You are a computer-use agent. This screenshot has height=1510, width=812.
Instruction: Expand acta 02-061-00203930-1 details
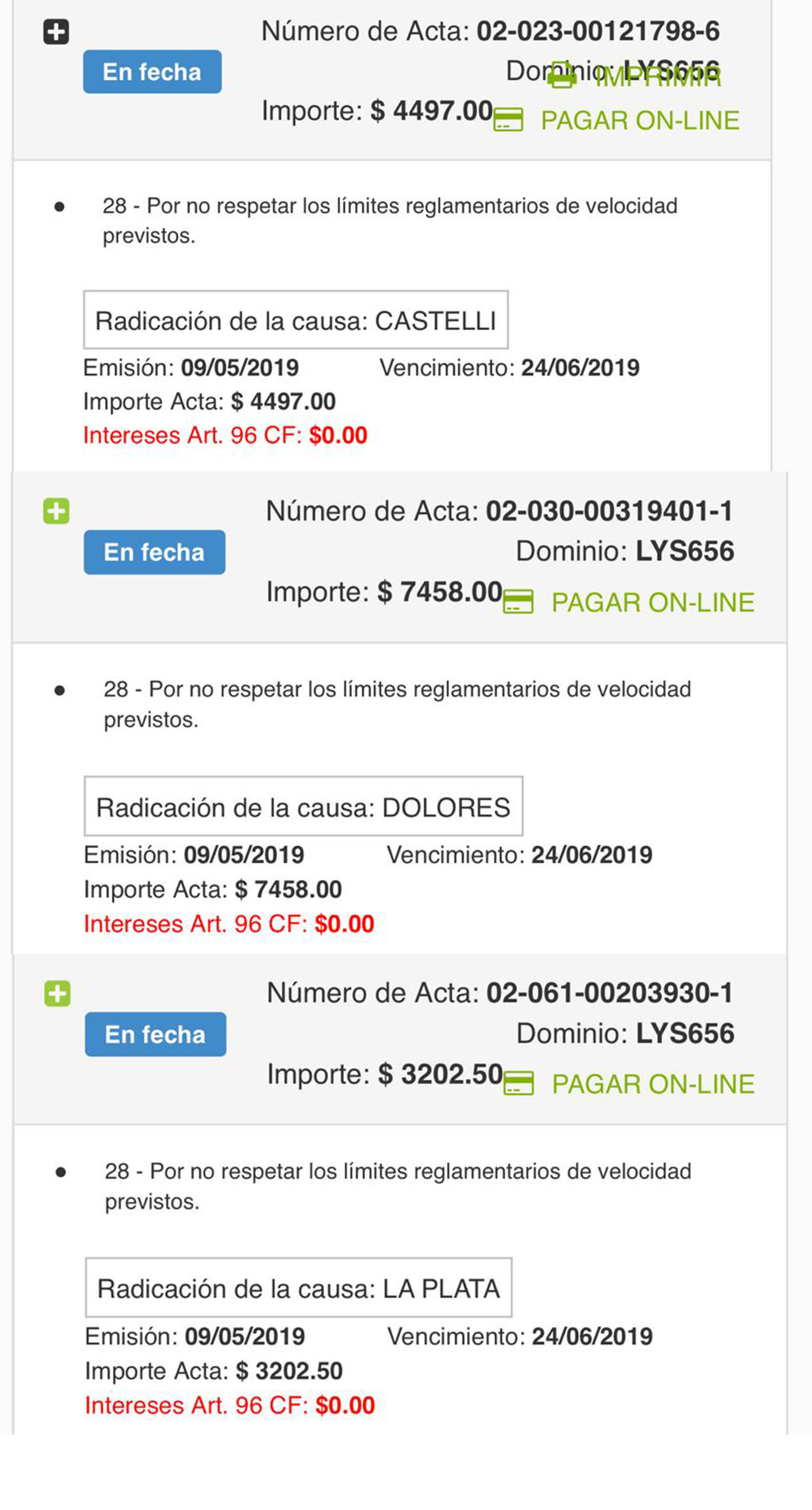click(x=58, y=993)
